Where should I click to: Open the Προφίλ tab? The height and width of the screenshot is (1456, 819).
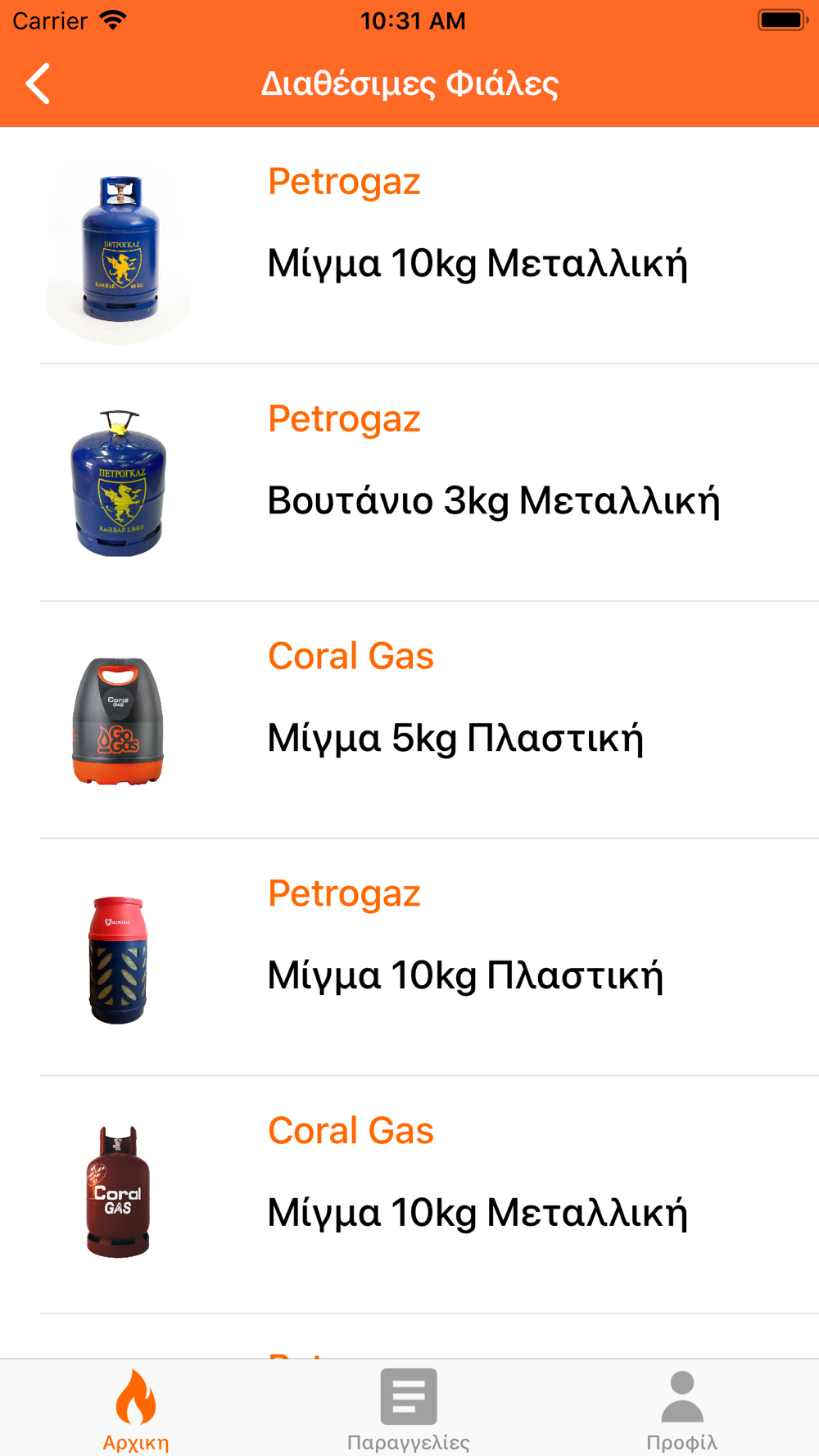point(681,1409)
